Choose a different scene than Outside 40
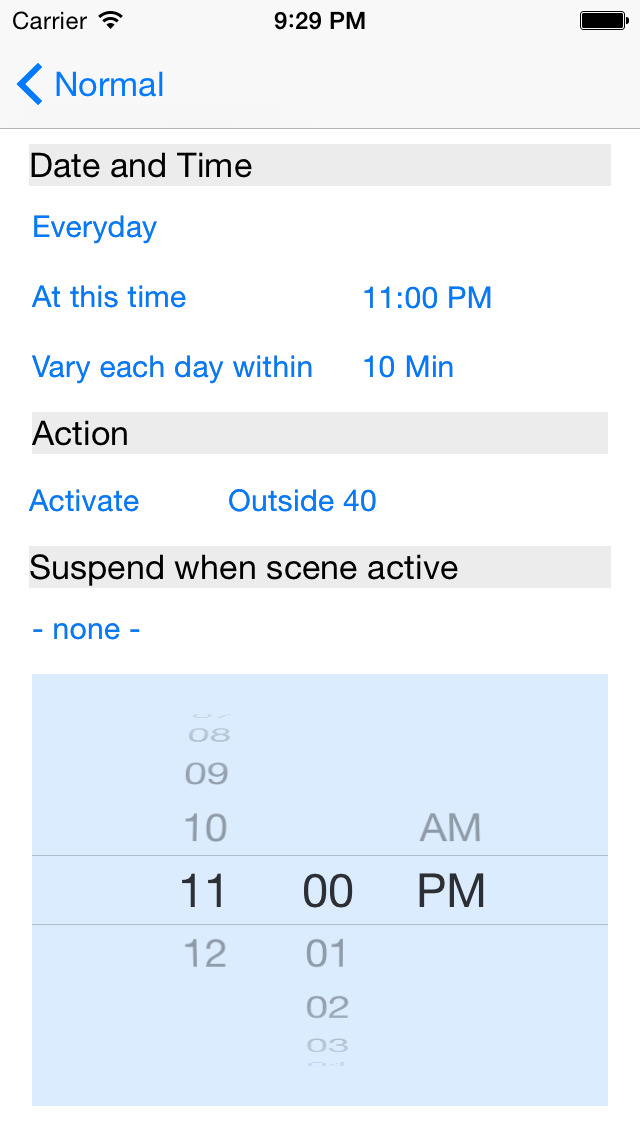 coord(302,501)
